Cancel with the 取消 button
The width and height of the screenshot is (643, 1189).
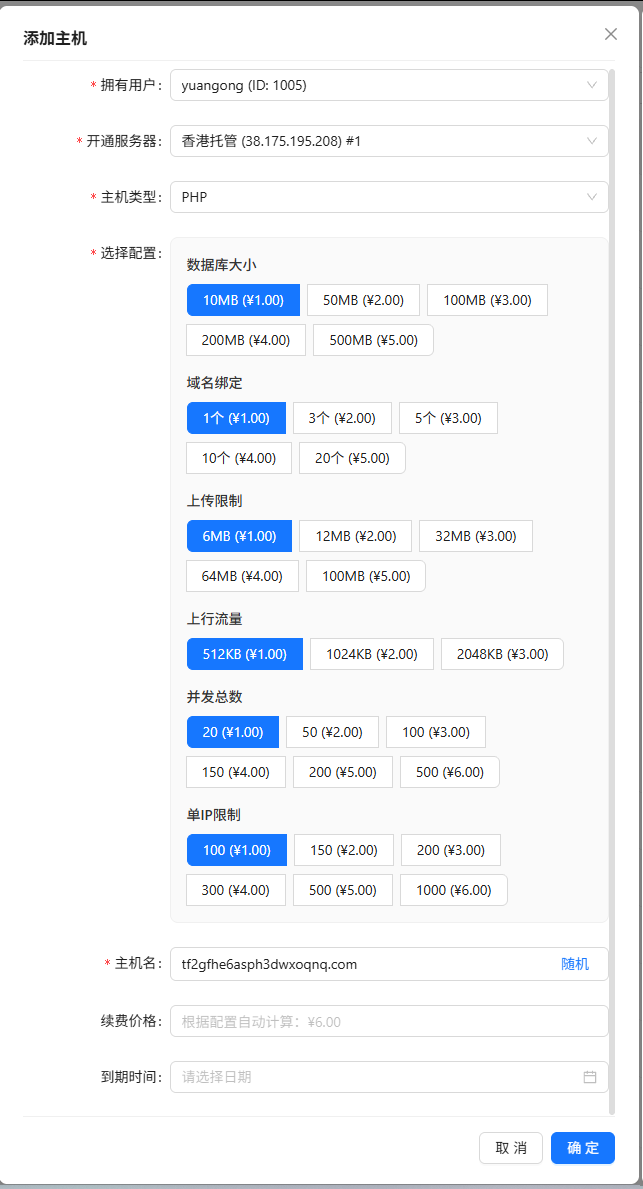(511, 1148)
